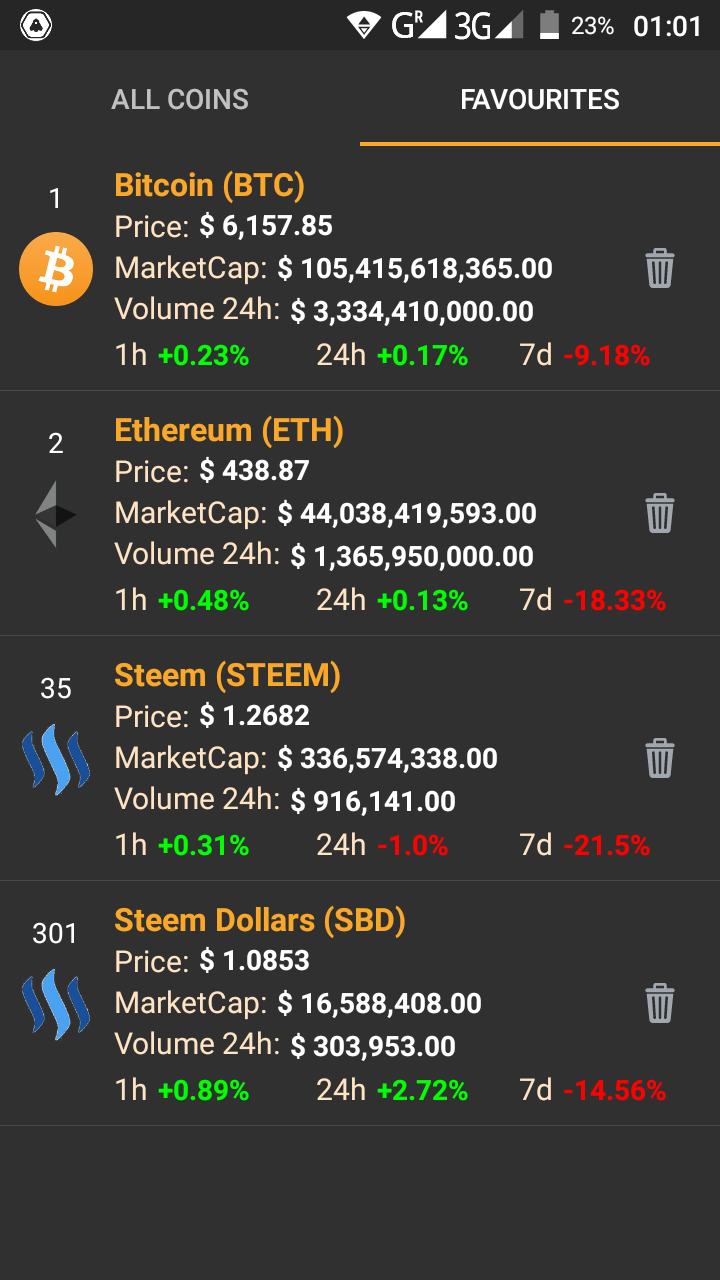This screenshot has width=720, height=1280.
Task: Tap the trash icon next to Steem
Action: 659,758
